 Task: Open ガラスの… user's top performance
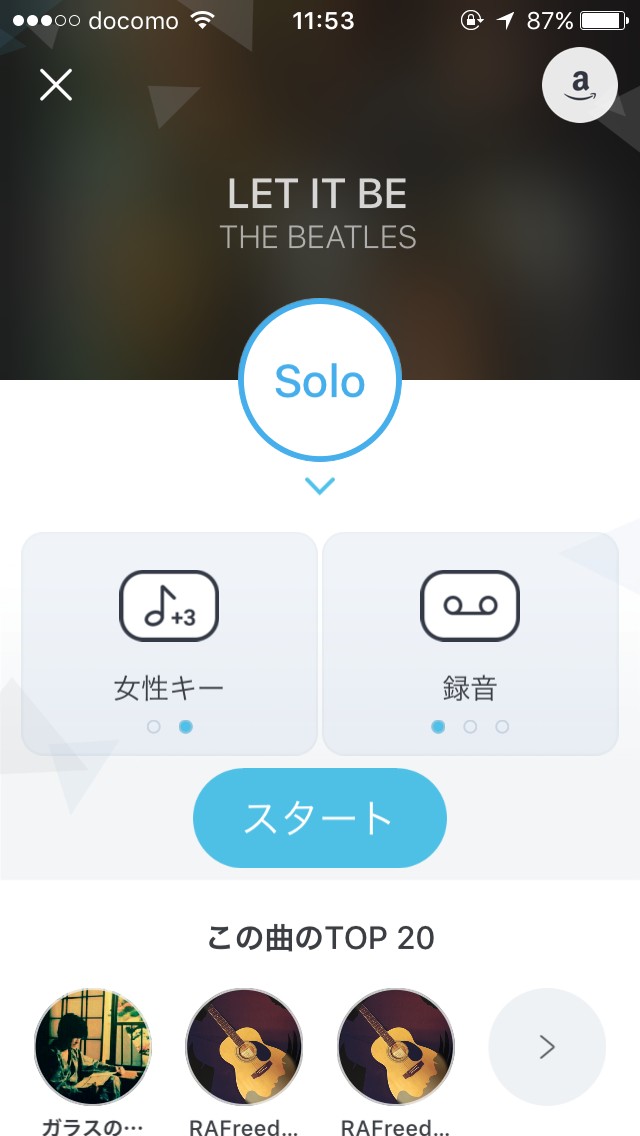(x=93, y=1046)
